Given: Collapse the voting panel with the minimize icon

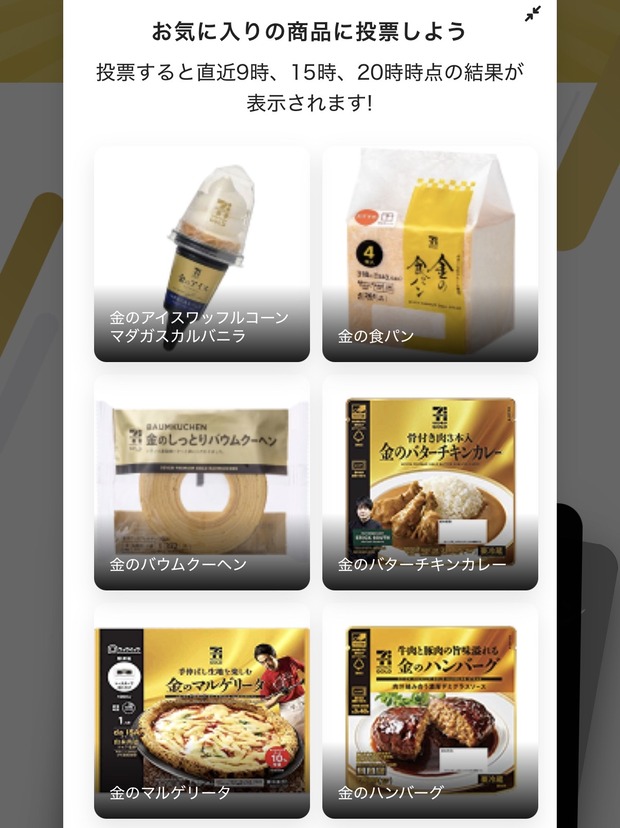Looking at the screenshot, I should tap(532, 14).
